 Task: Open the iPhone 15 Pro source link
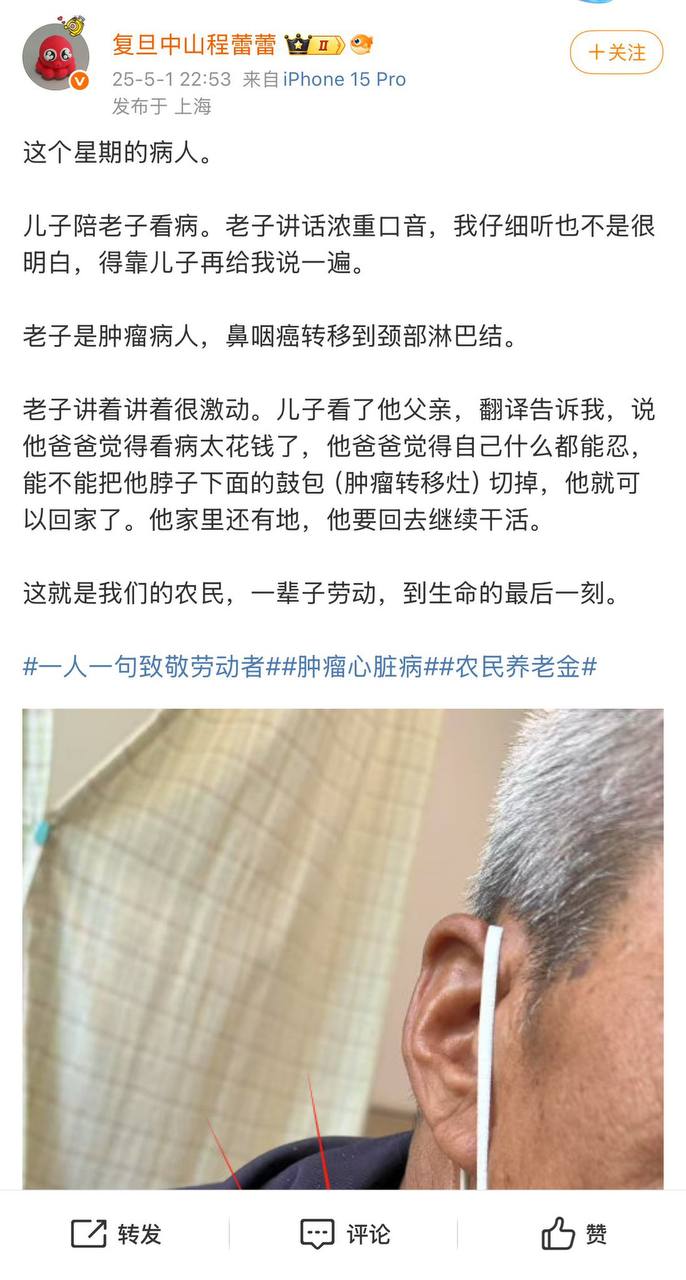pyautogui.click(x=345, y=79)
